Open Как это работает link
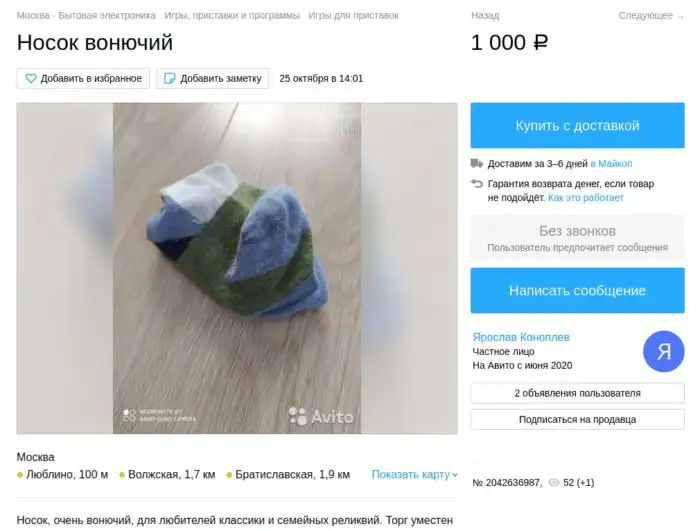The height and width of the screenshot is (531, 700). click(585, 198)
